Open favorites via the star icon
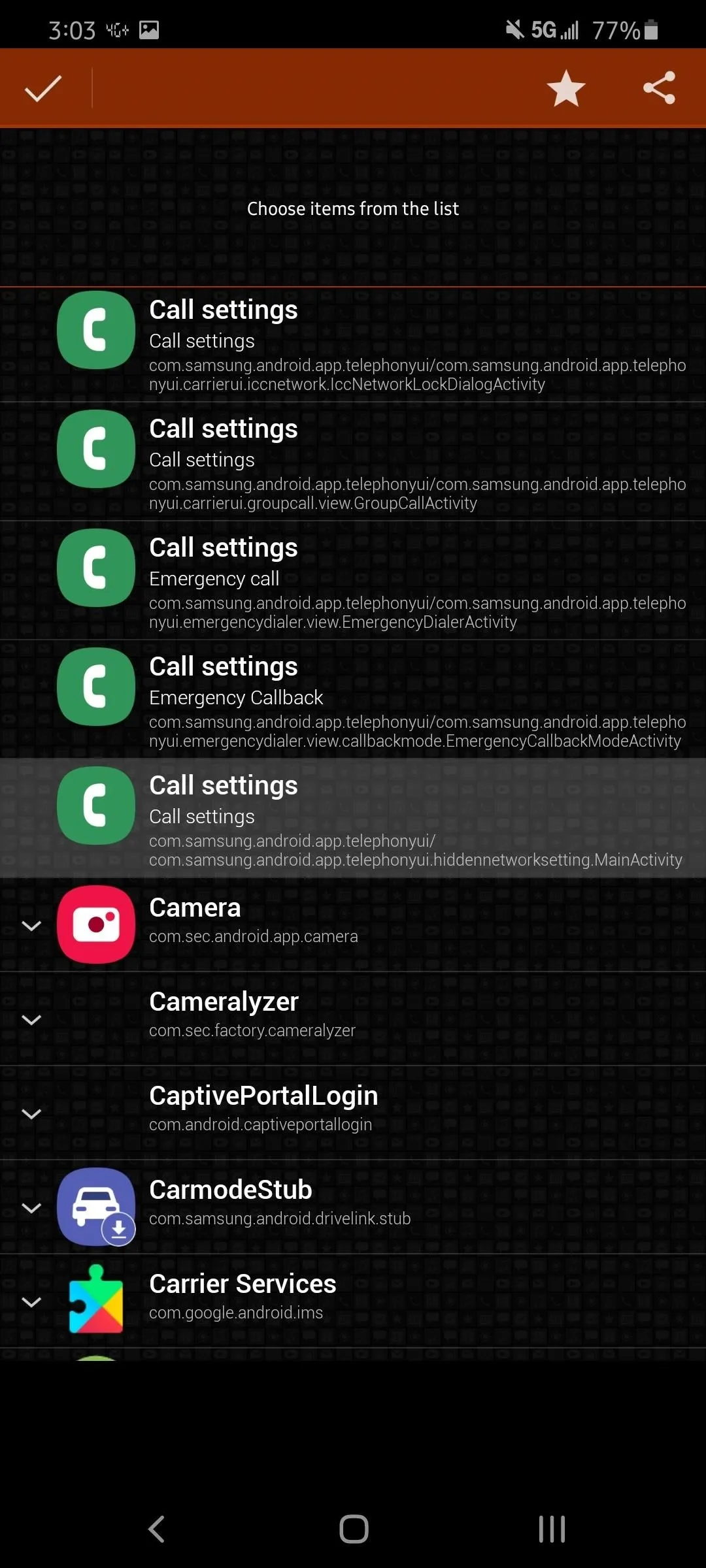Screen dimensions: 706x1568 pos(565,88)
